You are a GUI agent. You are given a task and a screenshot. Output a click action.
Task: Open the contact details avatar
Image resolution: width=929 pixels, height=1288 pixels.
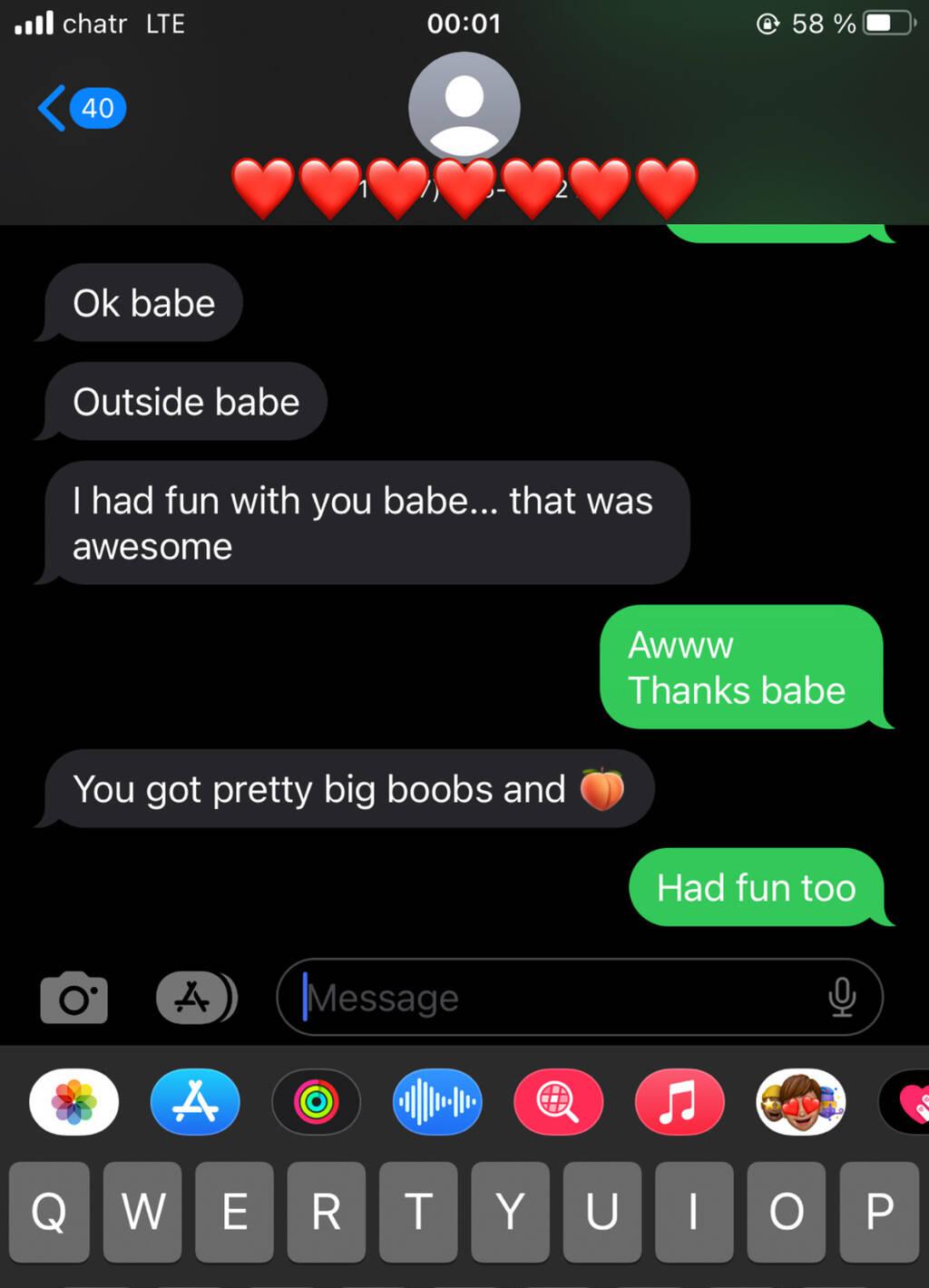pyautogui.click(x=464, y=107)
